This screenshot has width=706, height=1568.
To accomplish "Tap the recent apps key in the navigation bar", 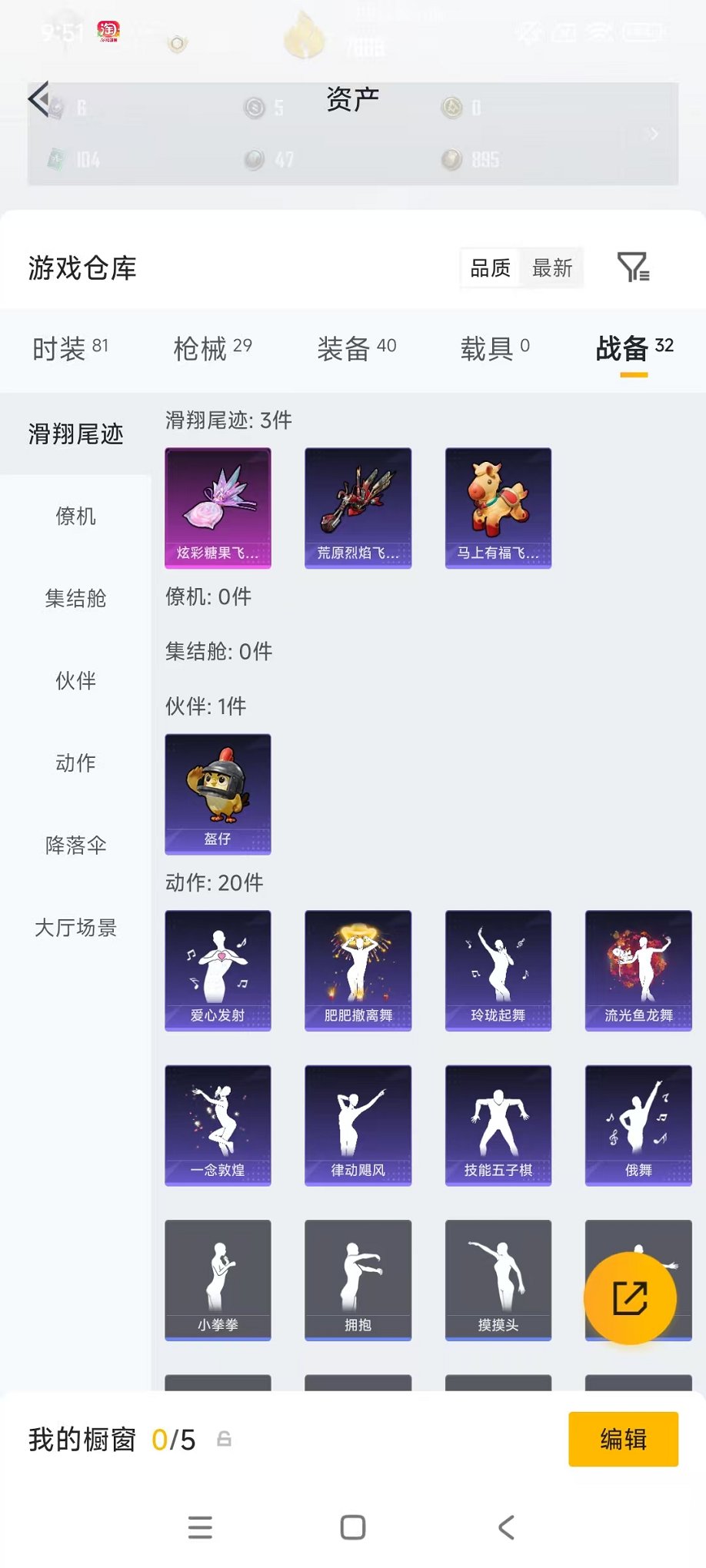I will tap(200, 1528).
